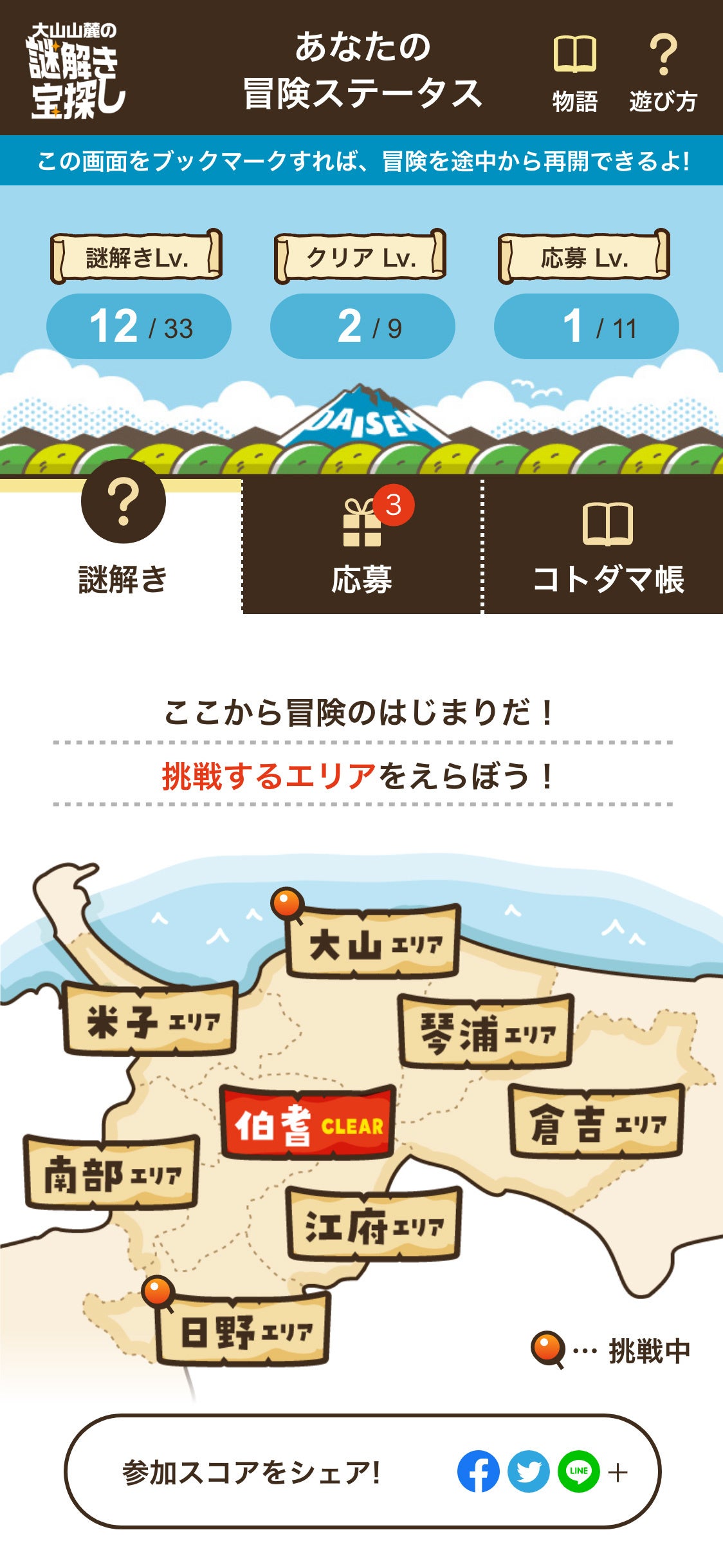Share score on Twitter
The height and width of the screenshot is (1568, 723).
(529, 1471)
